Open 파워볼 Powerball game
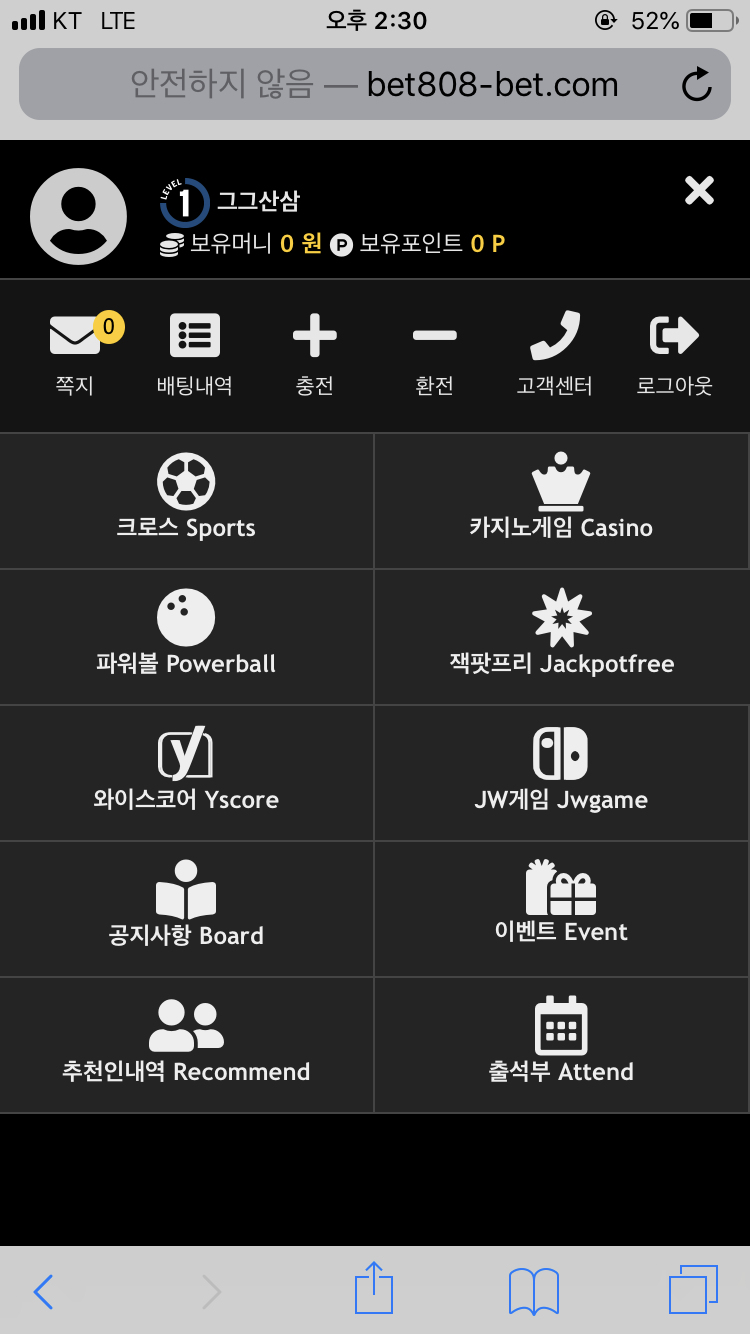 coord(187,637)
